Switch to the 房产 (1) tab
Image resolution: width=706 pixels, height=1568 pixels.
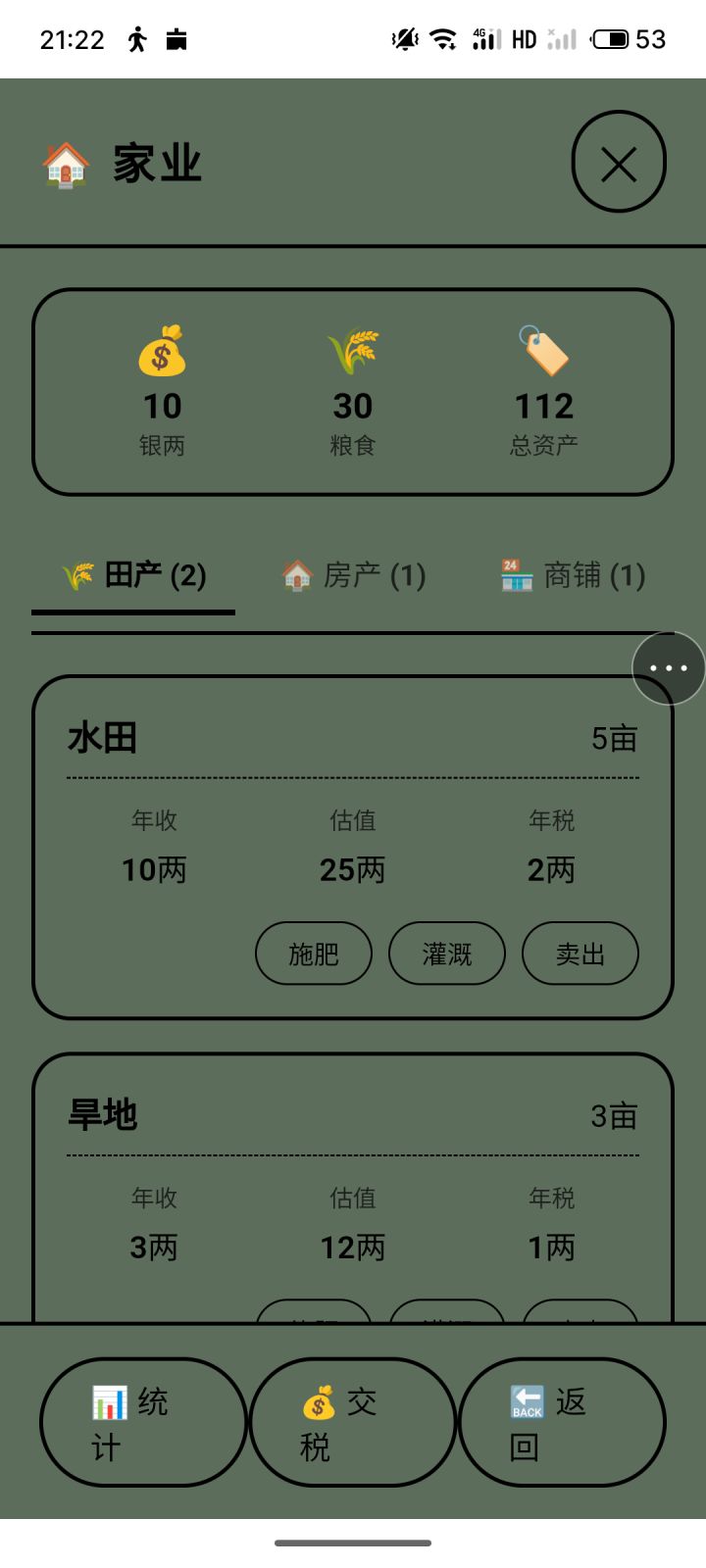click(x=353, y=577)
